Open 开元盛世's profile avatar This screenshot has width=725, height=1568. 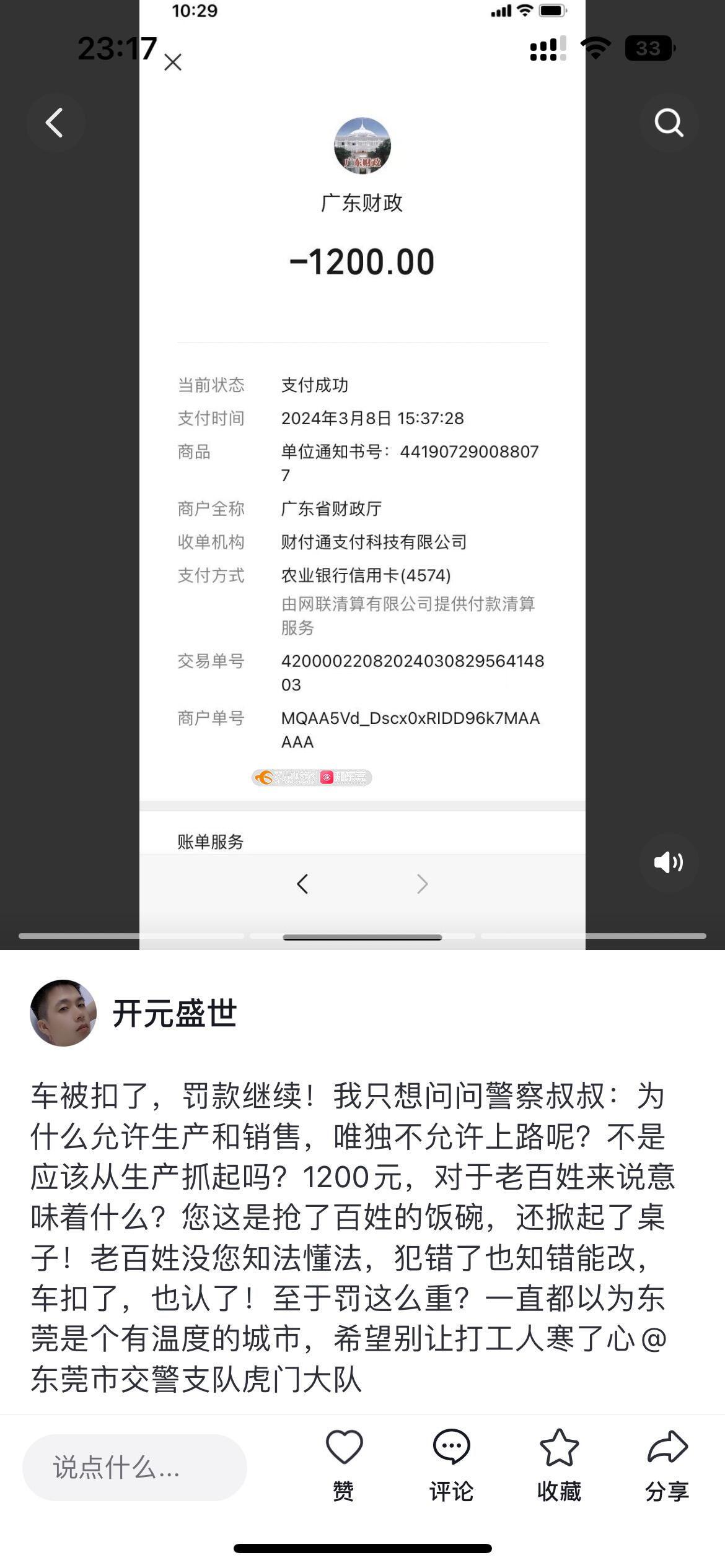pyautogui.click(x=63, y=1013)
